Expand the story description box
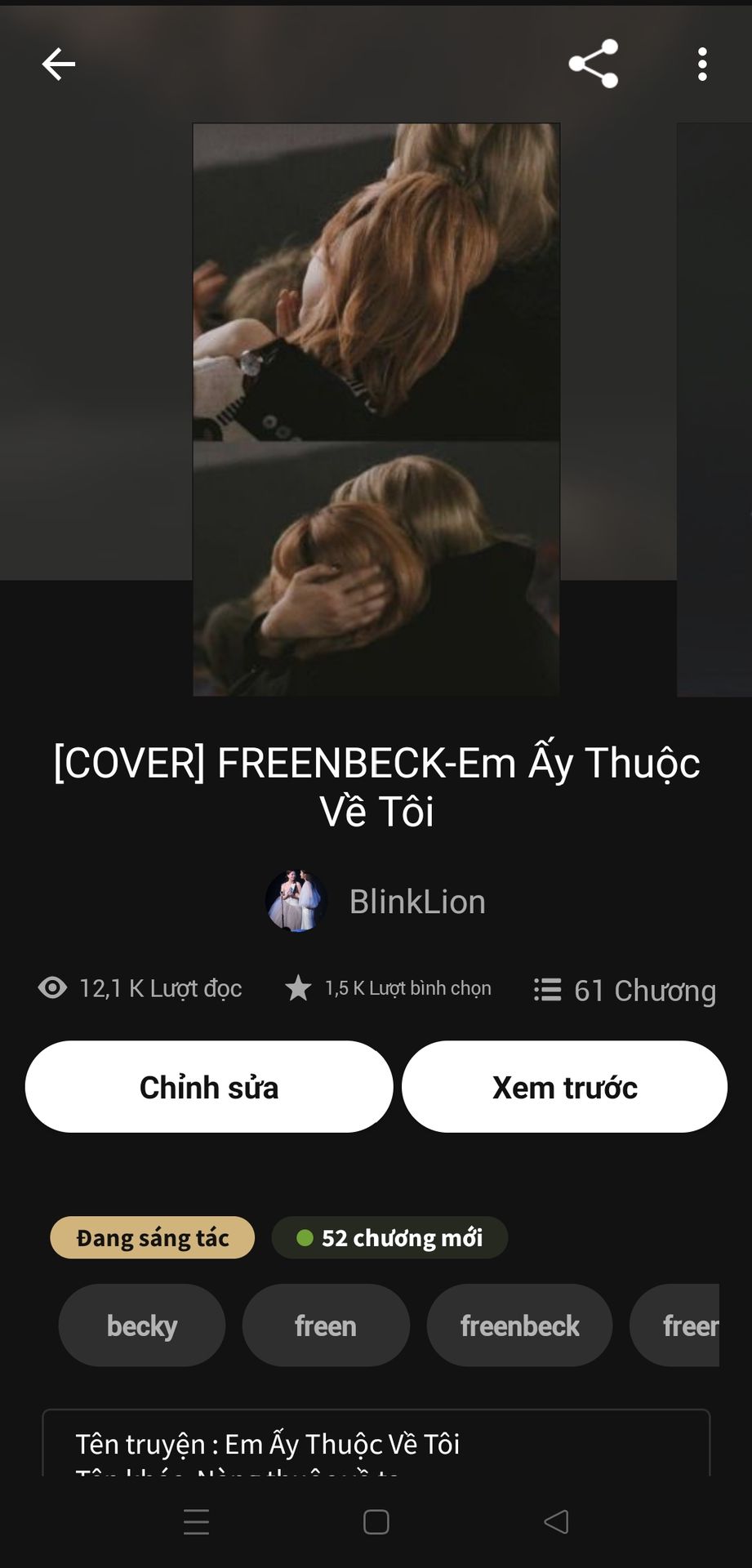This screenshot has width=752, height=1568. tap(376, 1445)
